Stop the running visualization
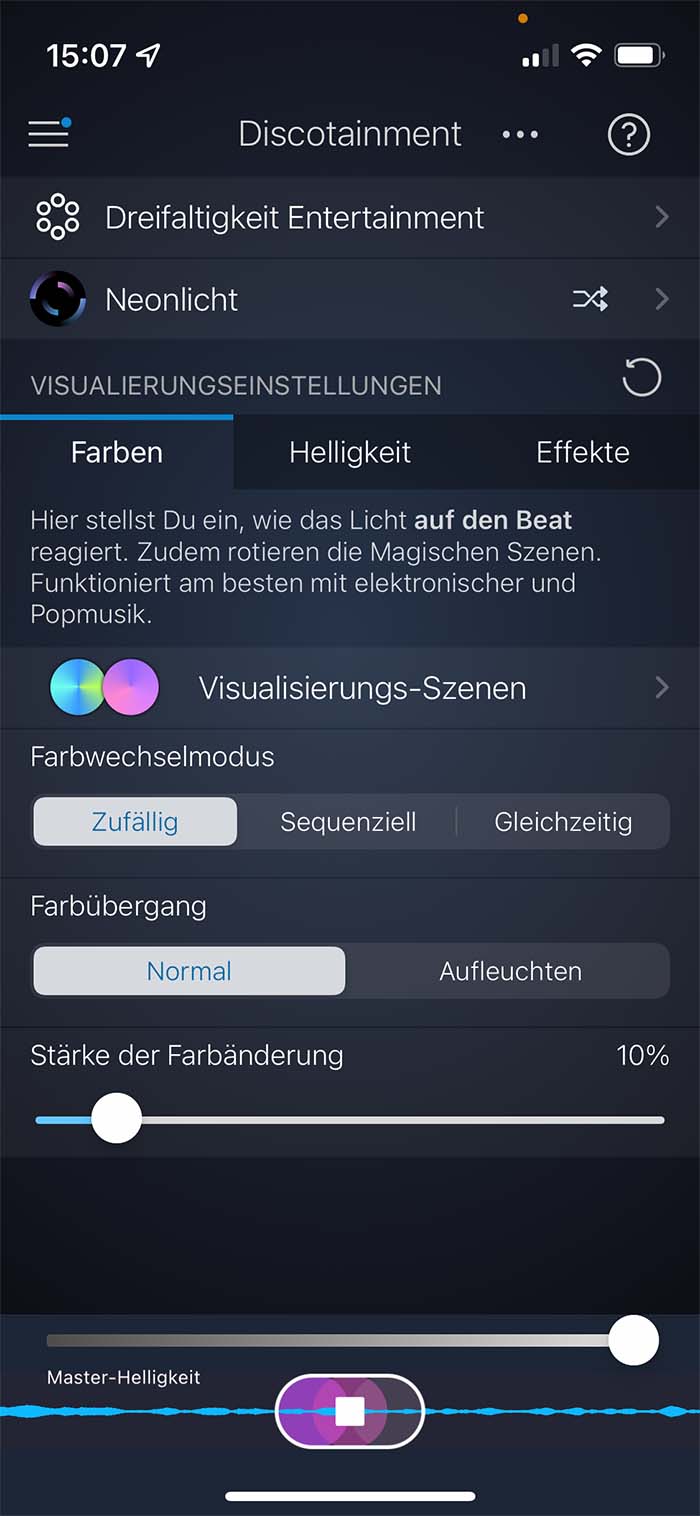The image size is (700, 1516). click(x=350, y=1411)
